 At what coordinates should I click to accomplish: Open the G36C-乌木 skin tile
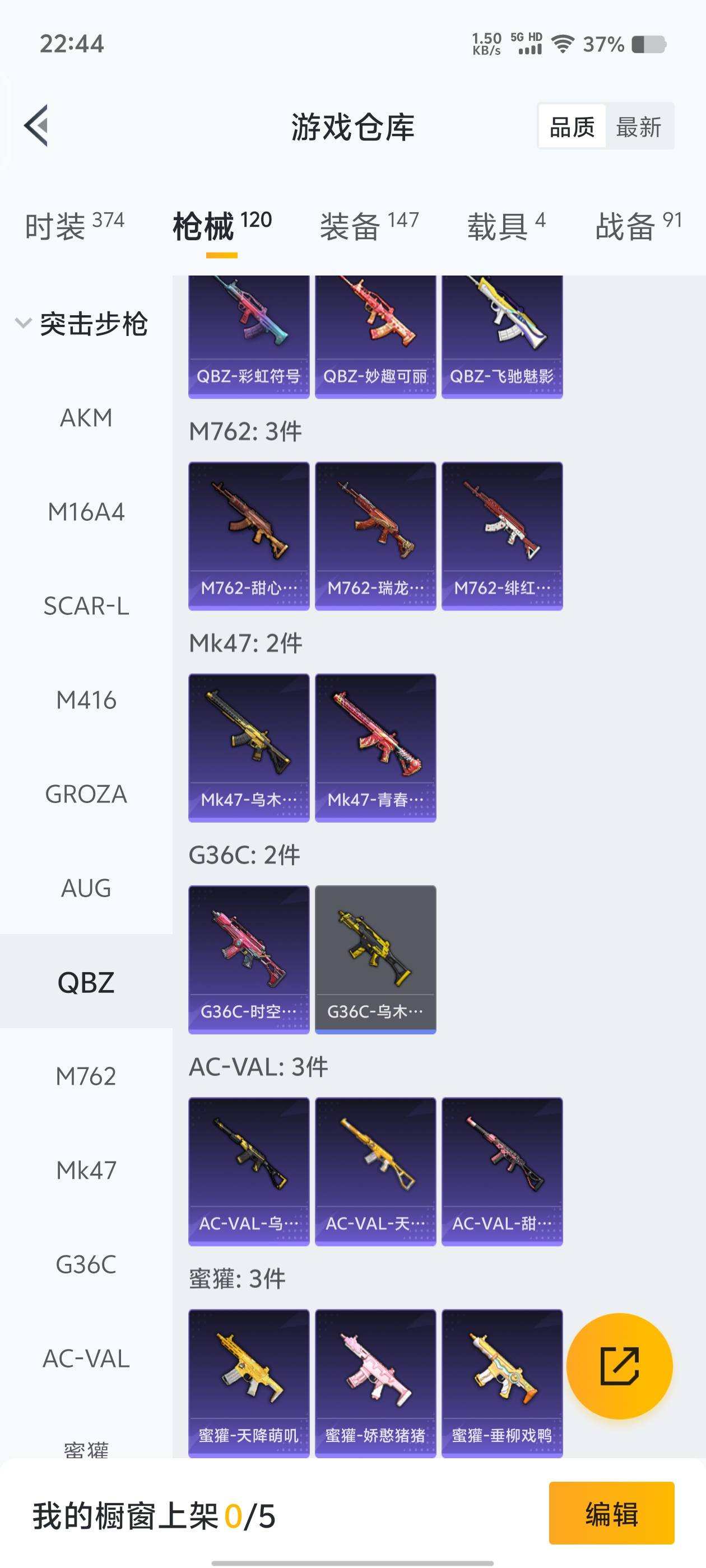375,959
